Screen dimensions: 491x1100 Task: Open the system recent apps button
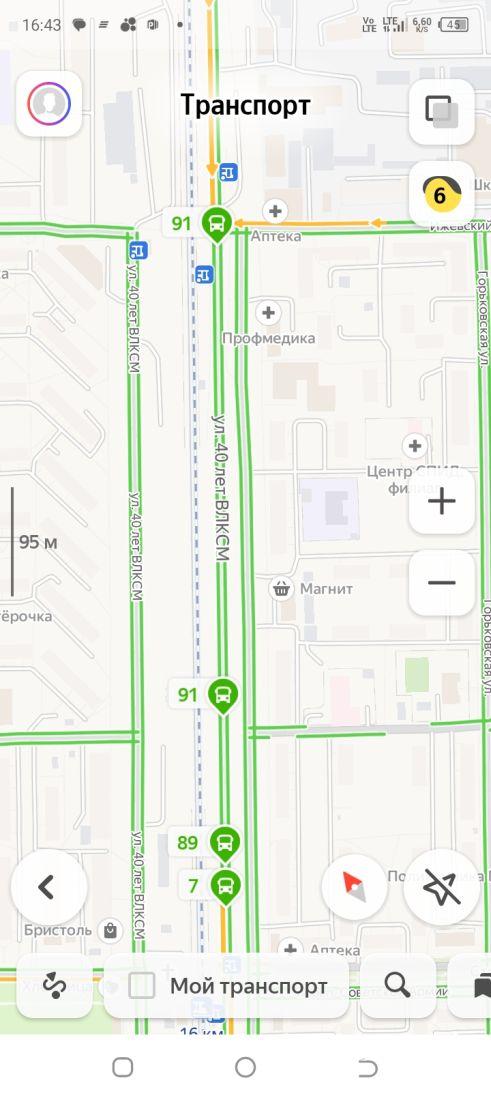tap(123, 1068)
